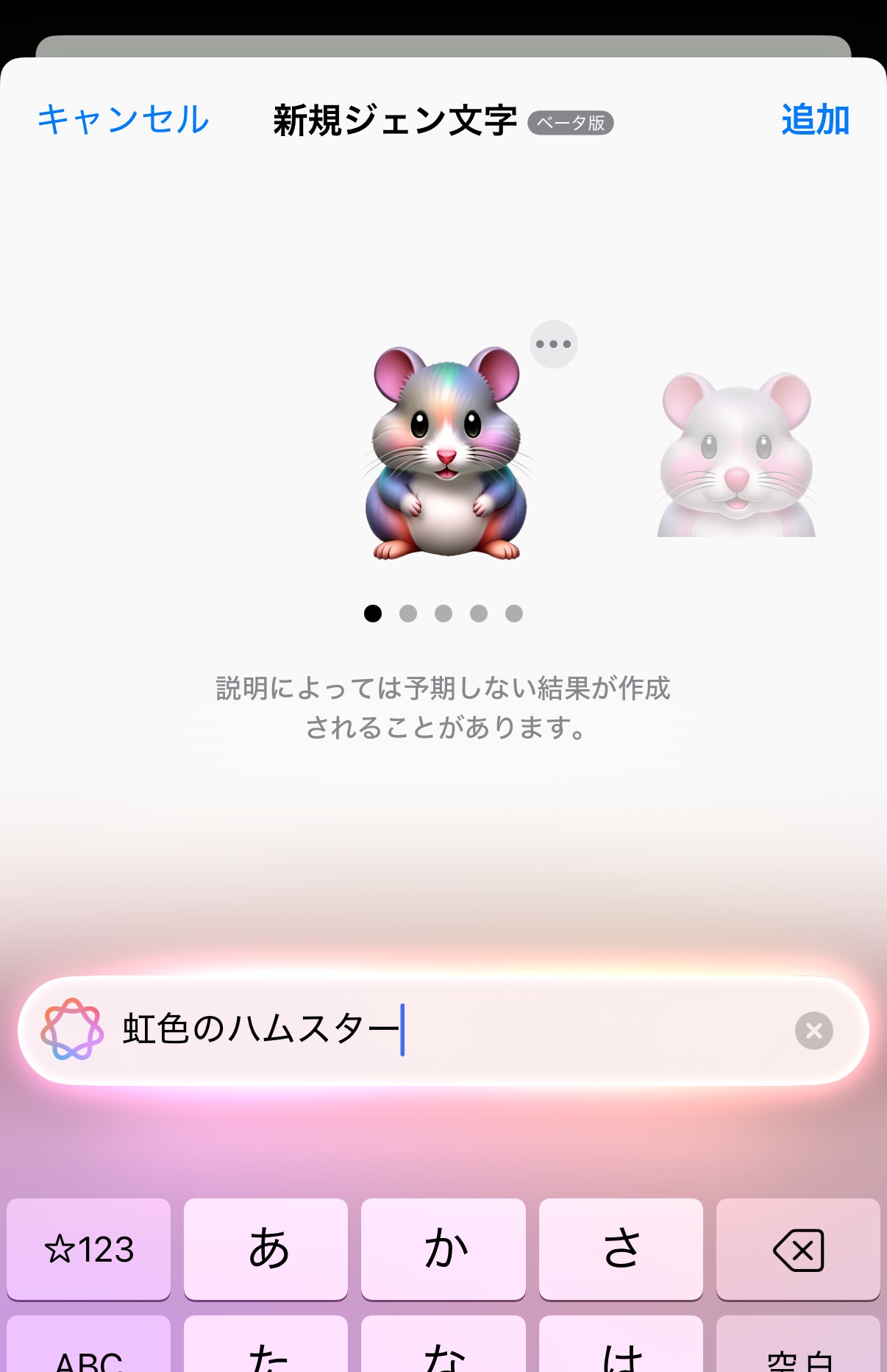
Task: Clear the 虹色のハムスター description text
Action: [x=813, y=1031]
